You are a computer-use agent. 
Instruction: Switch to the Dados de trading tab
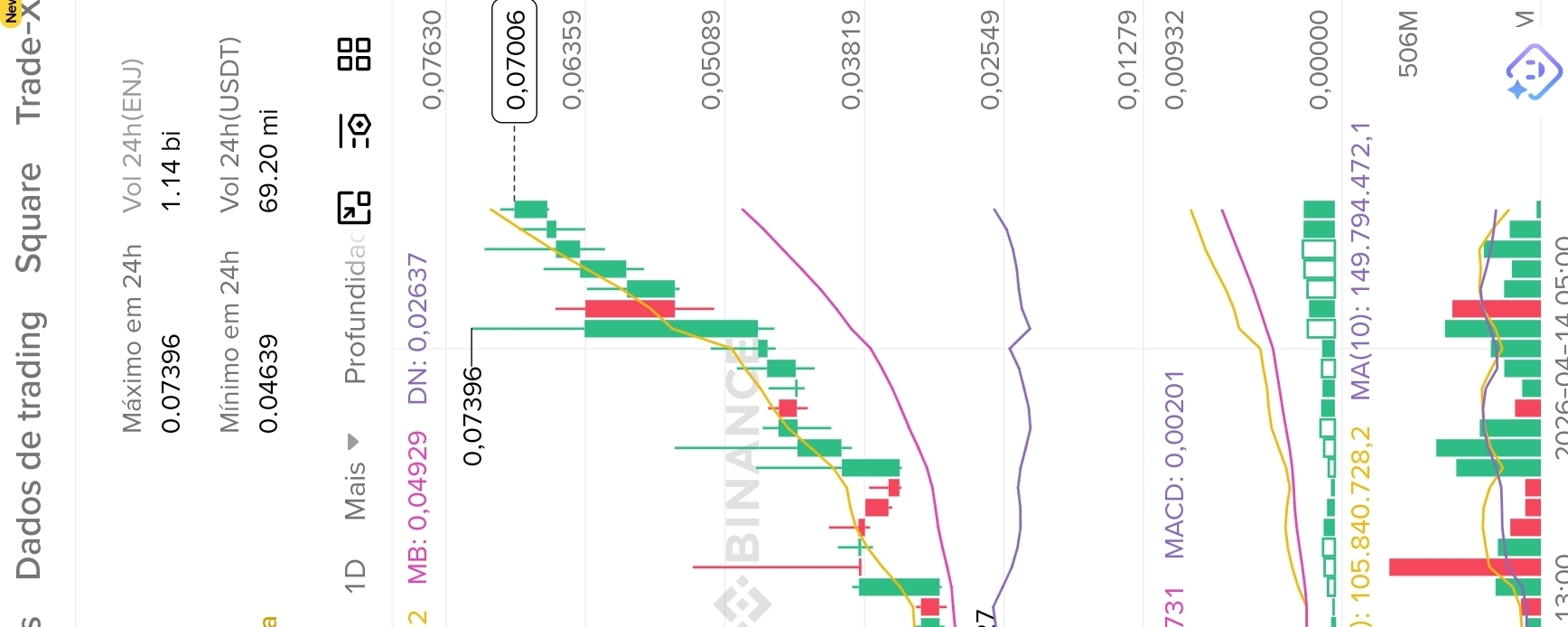(x=29, y=445)
